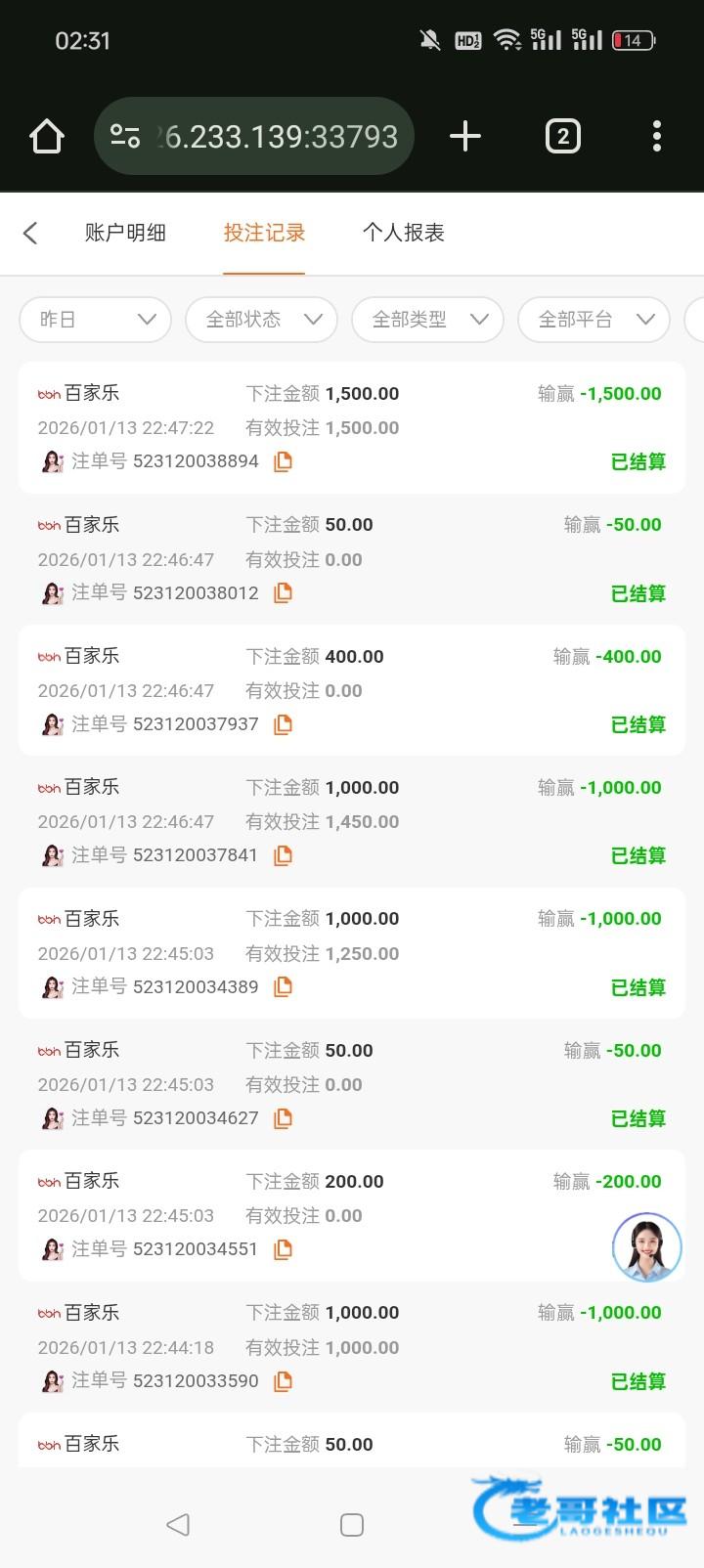Select the 投注记录 tab

pos(264,233)
